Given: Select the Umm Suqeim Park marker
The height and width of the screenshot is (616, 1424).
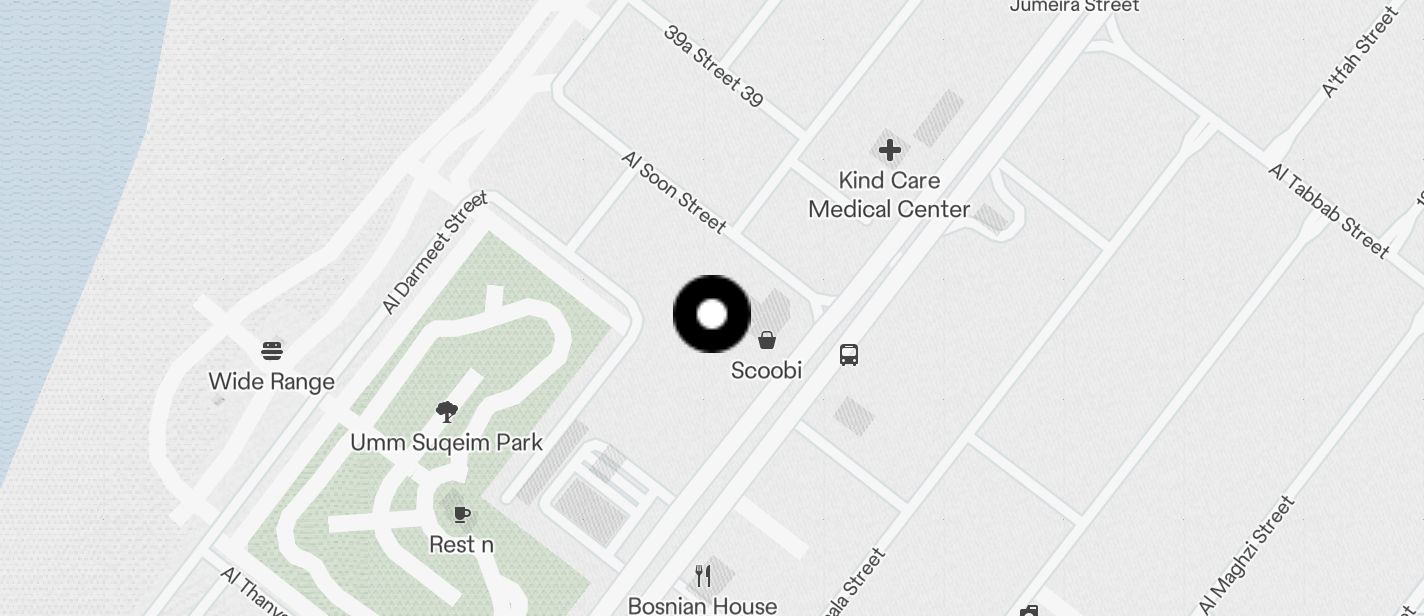Looking at the screenshot, I should 447,411.
